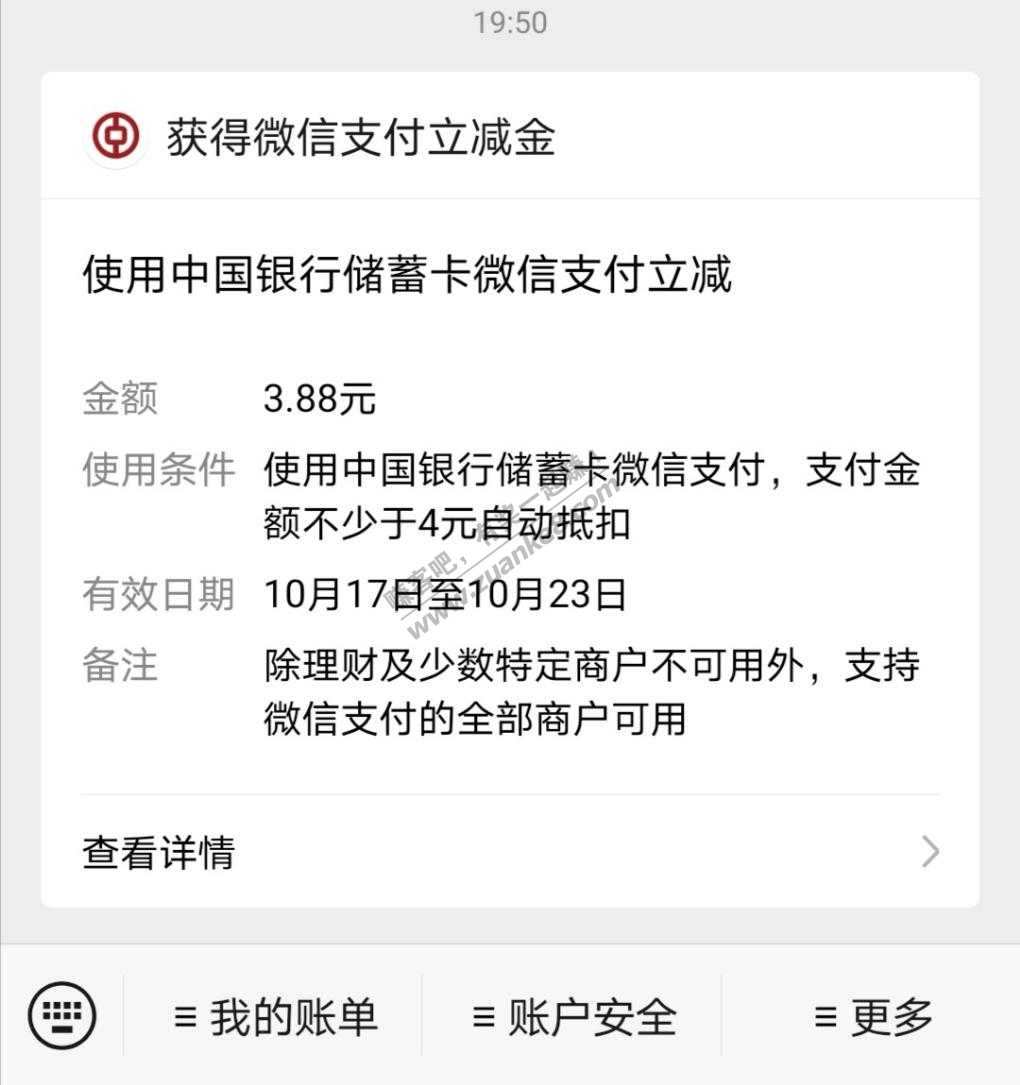Open the 账户安全 menu

click(573, 1017)
